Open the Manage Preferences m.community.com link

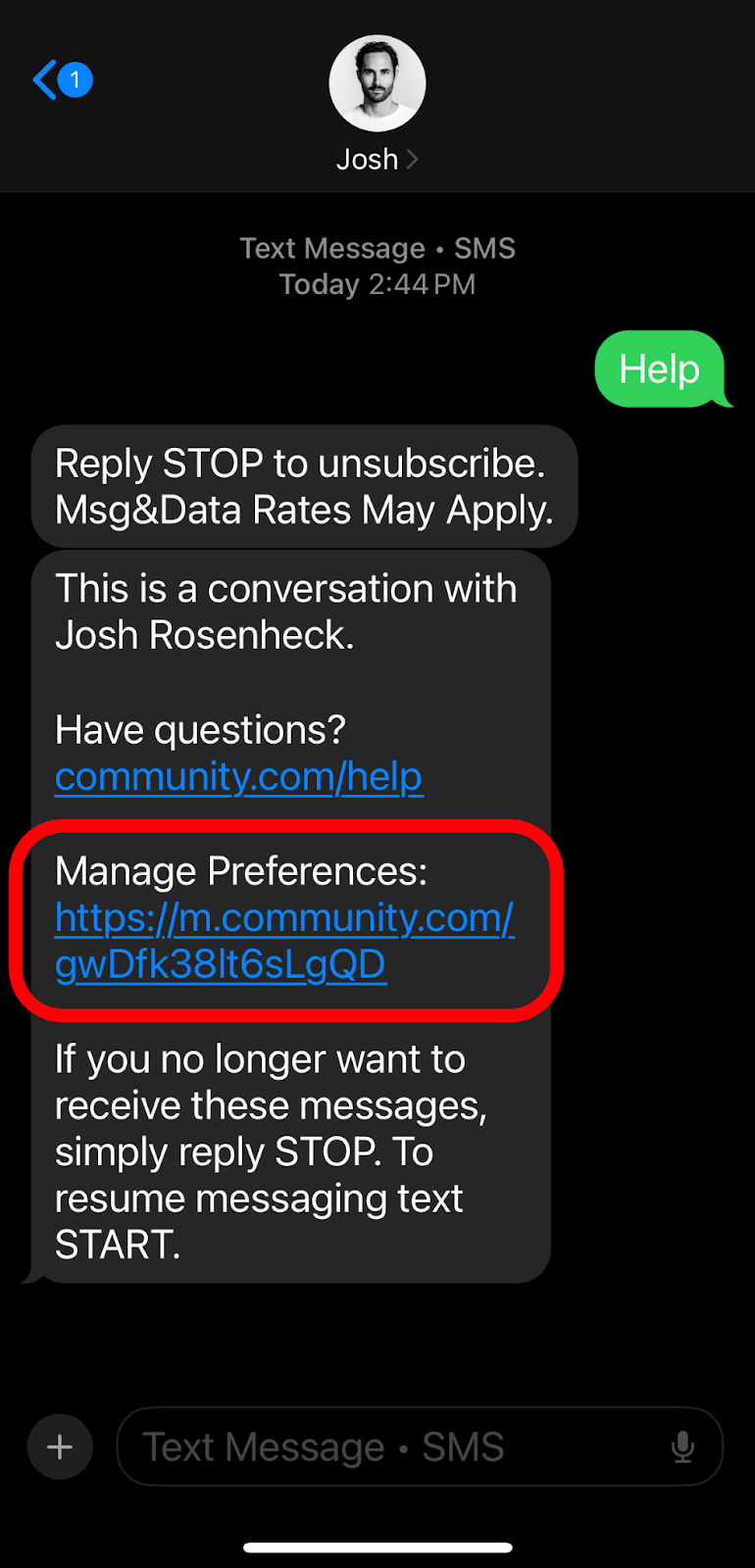(284, 941)
